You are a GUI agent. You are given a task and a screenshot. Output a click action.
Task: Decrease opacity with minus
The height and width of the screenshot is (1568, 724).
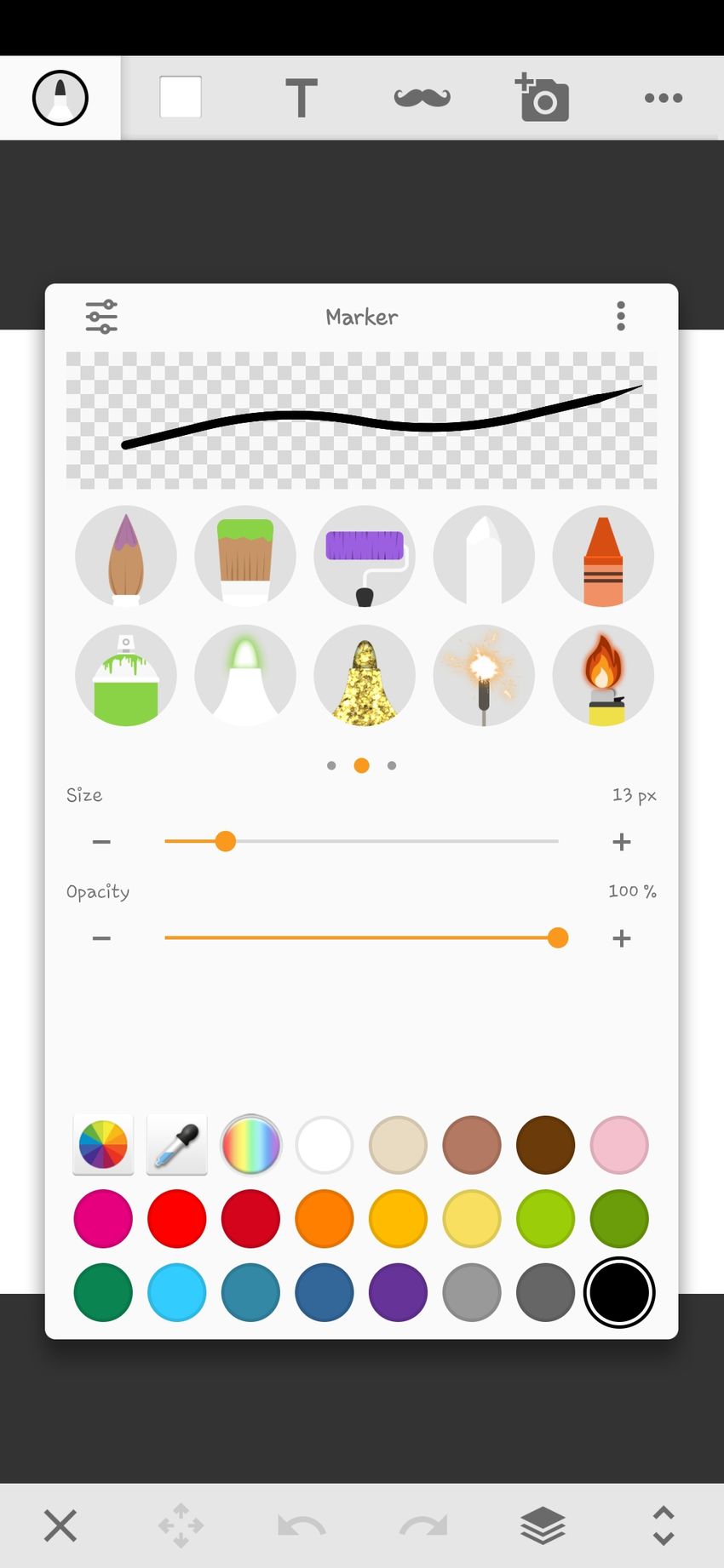(x=101, y=938)
